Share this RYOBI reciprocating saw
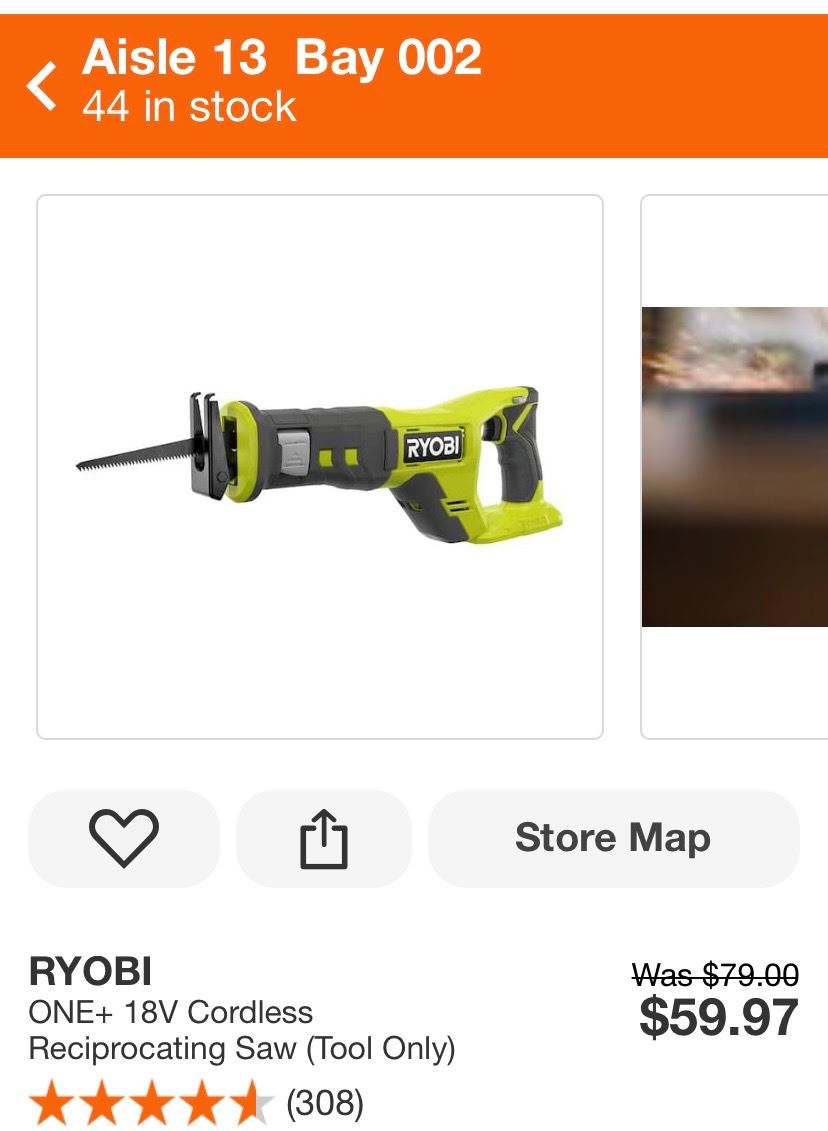Image resolution: width=828 pixels, height=1131 pixels. 323,838
